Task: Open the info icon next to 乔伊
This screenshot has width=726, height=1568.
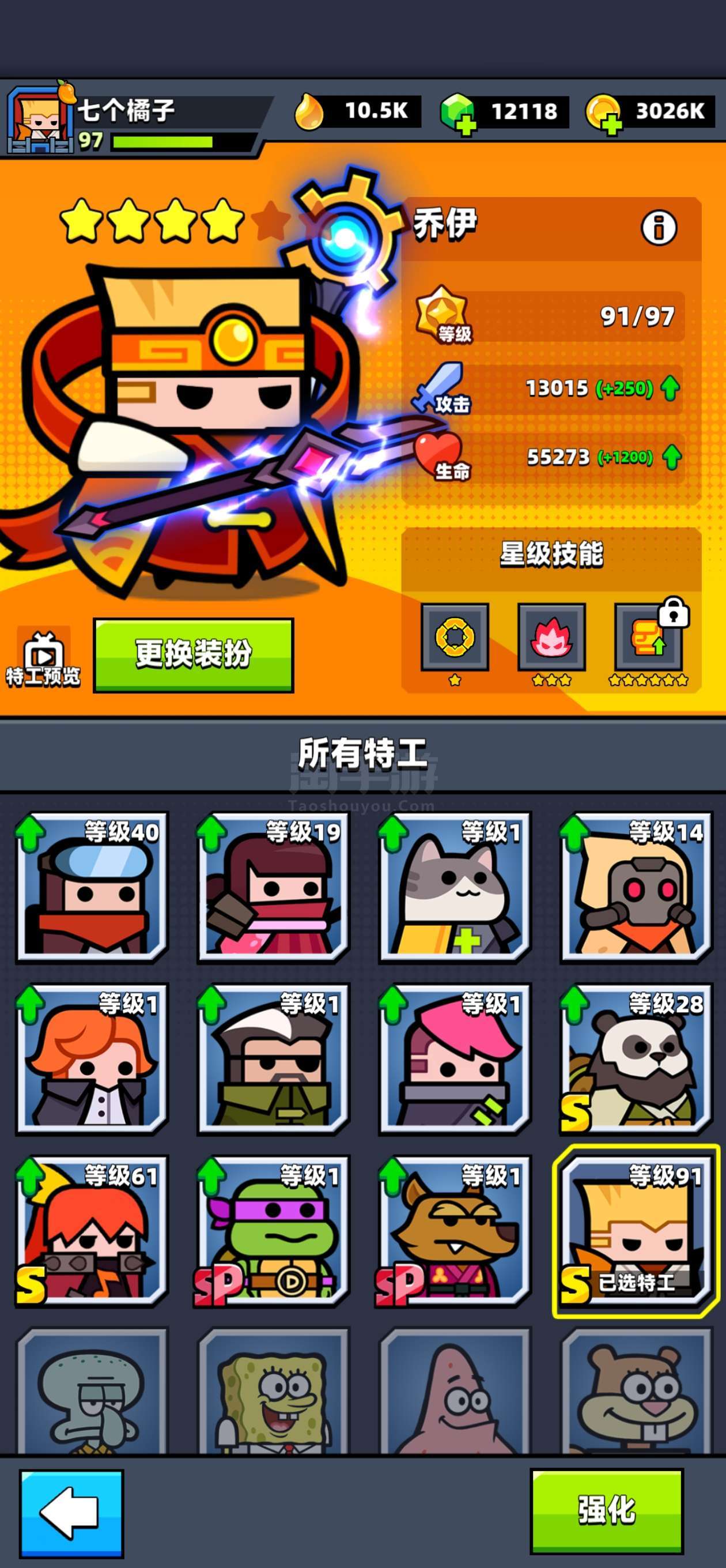Action: tap(659, 228)
